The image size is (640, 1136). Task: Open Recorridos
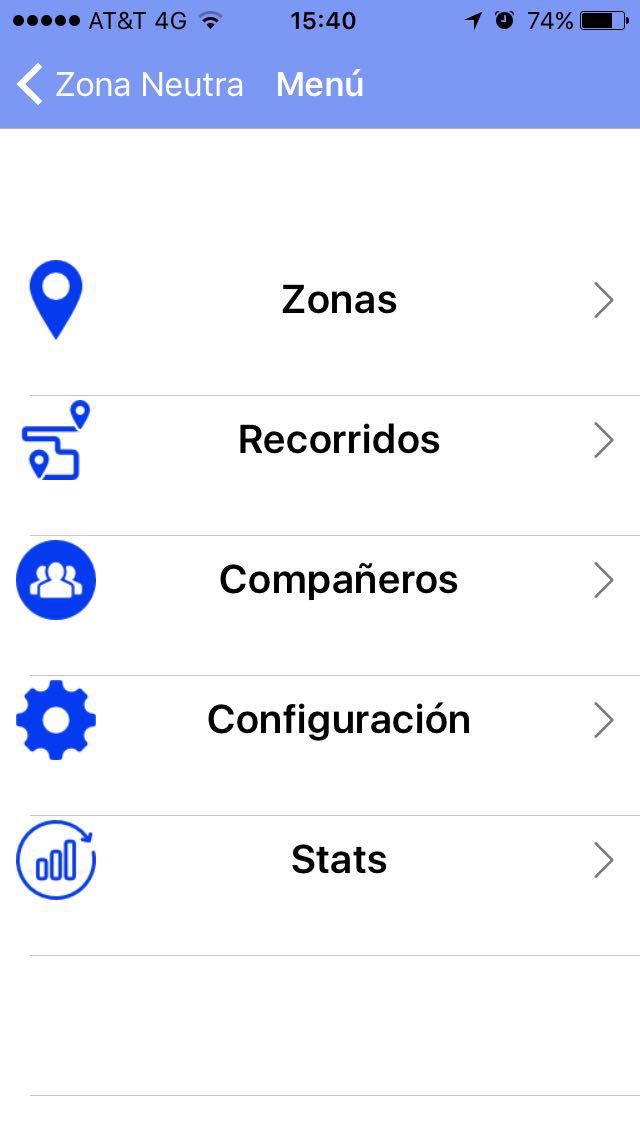point(339,440)
